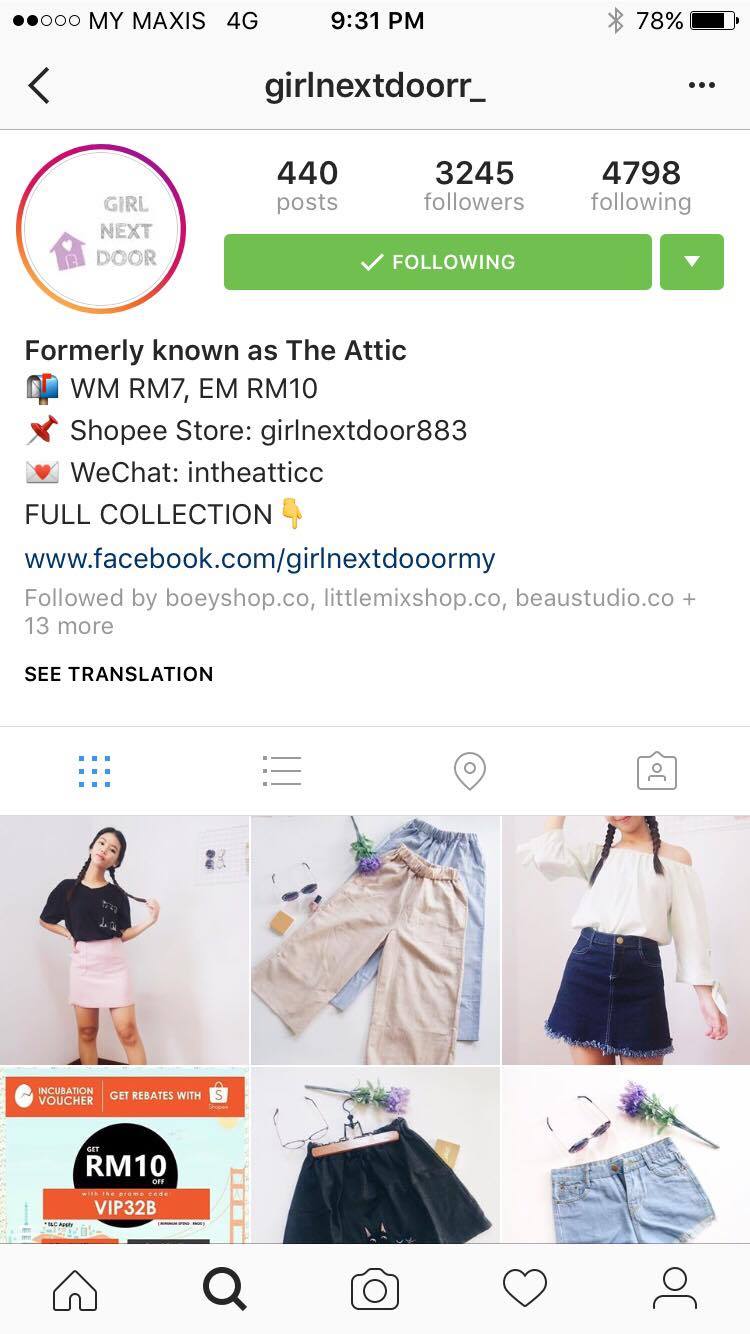This screenshot has height=1334, width=750.
Task: Open the photo map location tab
Action: point(469,771)
